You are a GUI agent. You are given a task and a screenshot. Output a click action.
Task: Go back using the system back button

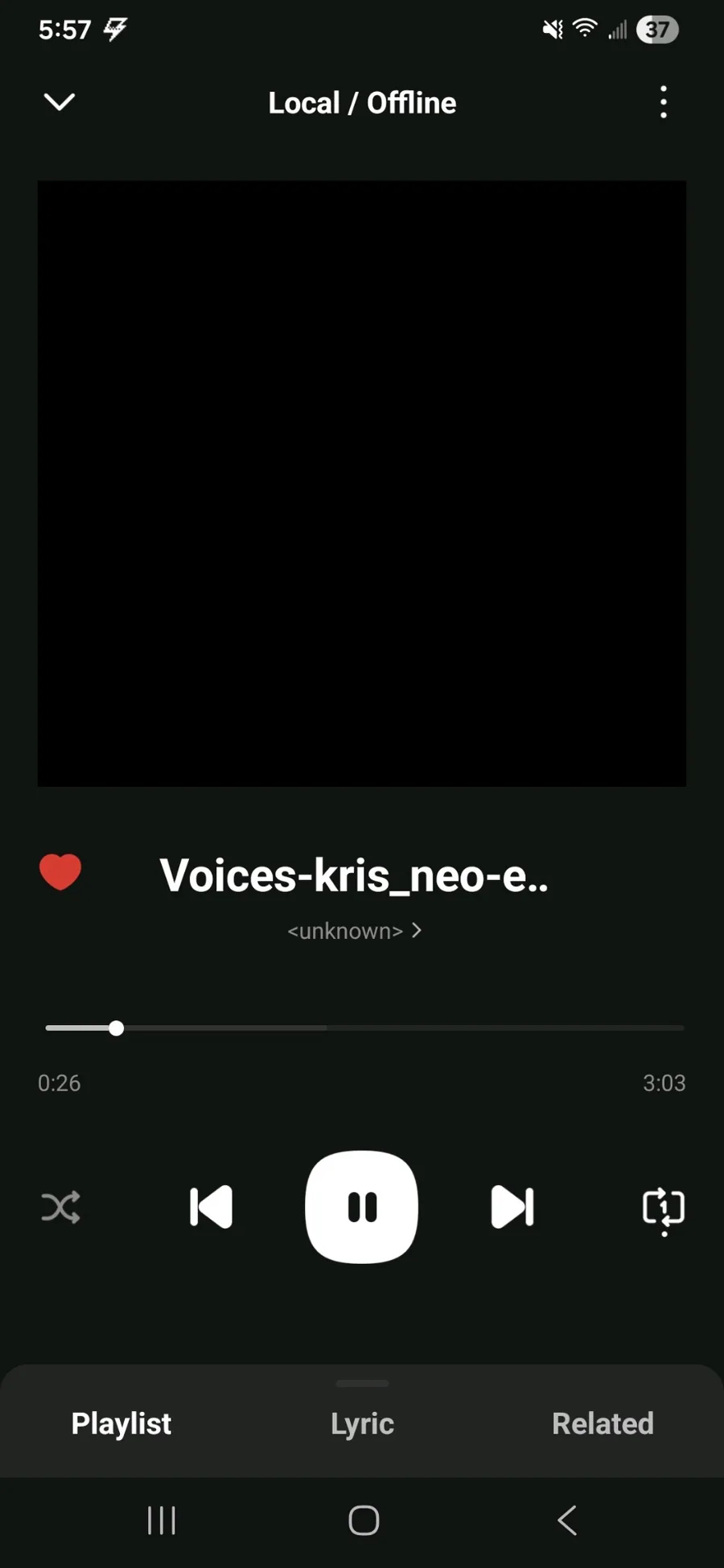point(567,1520)
